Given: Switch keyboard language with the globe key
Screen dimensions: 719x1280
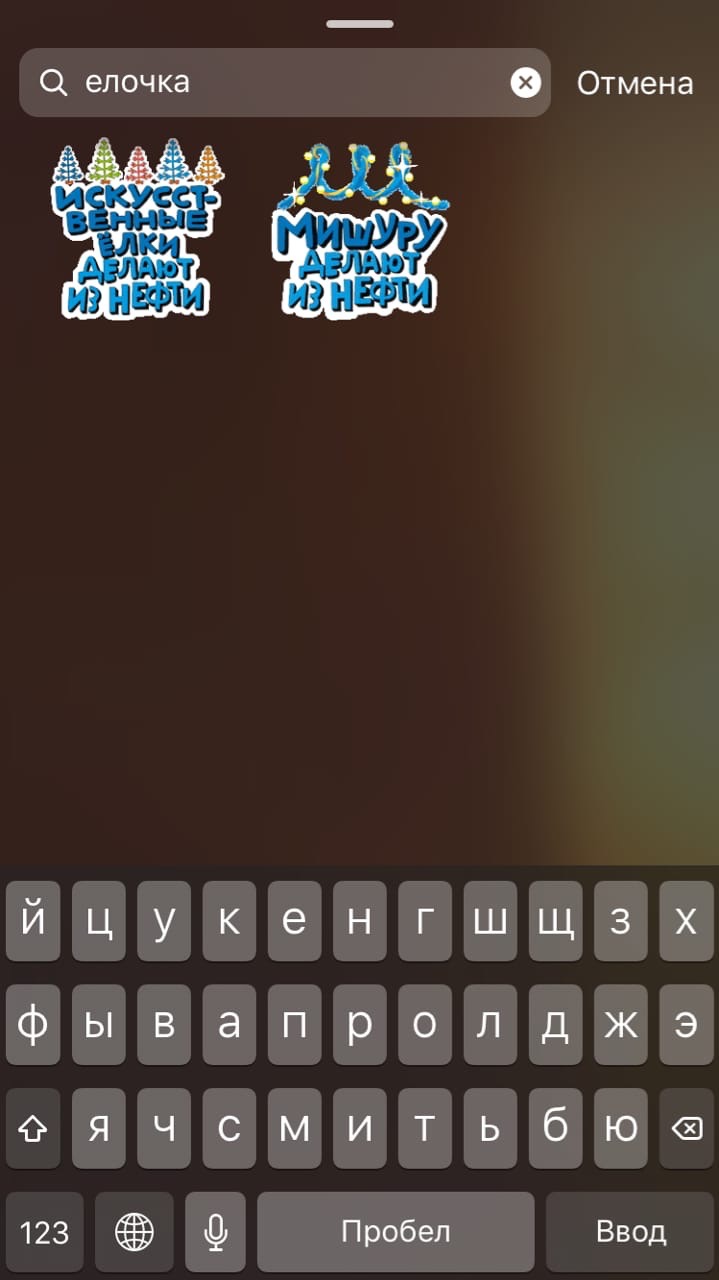Looking at the screenshot, I should [134, 1232].
